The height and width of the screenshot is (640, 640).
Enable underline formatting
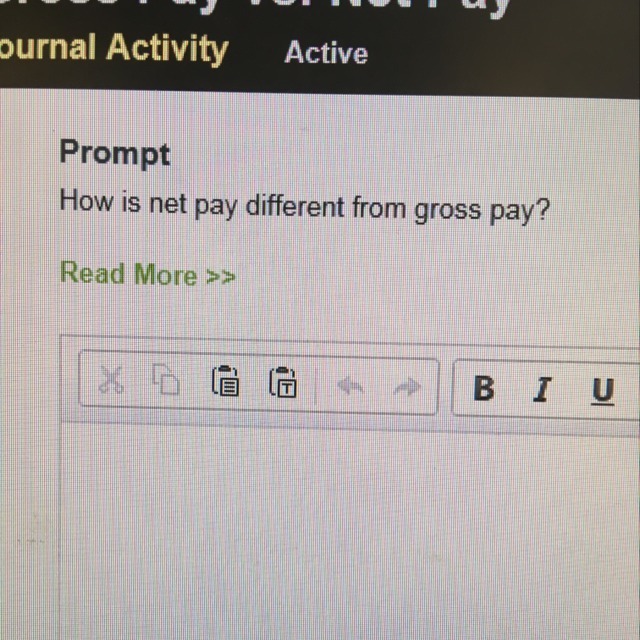click(602, 391)
